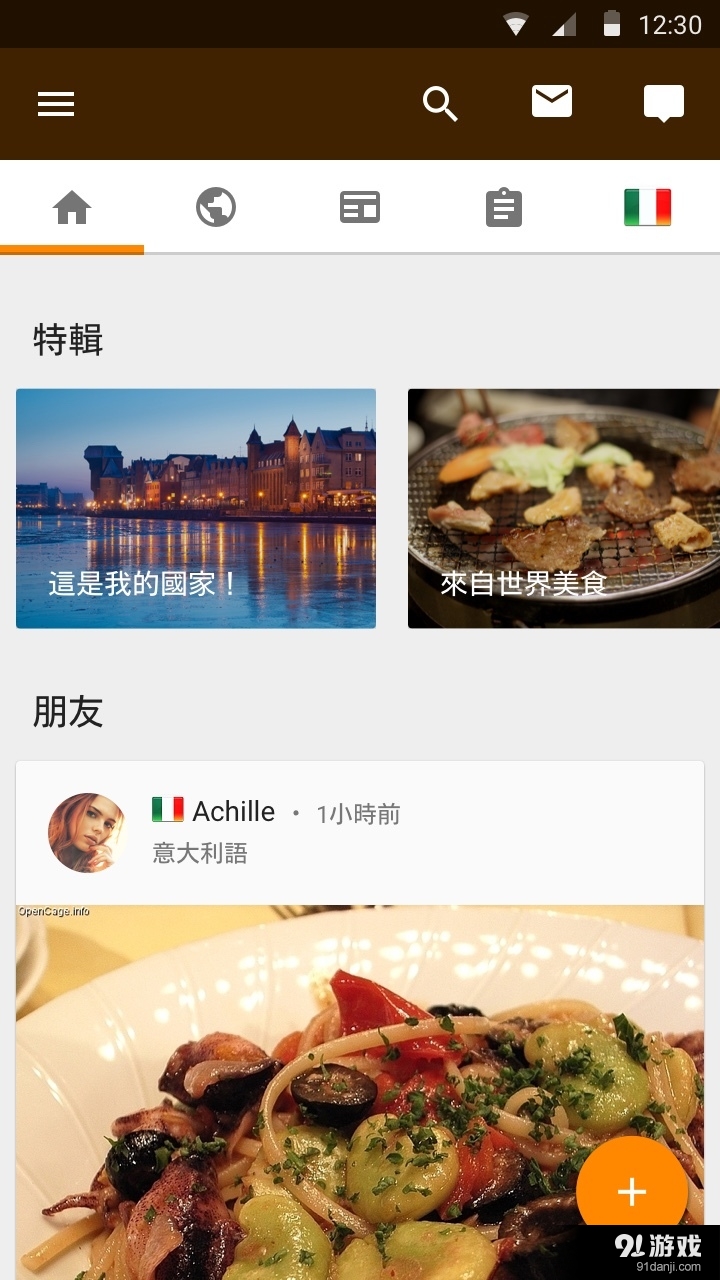The image size is (720, 1280).
Task: Select the Italian flag filter icon
Action: (647, 206)
